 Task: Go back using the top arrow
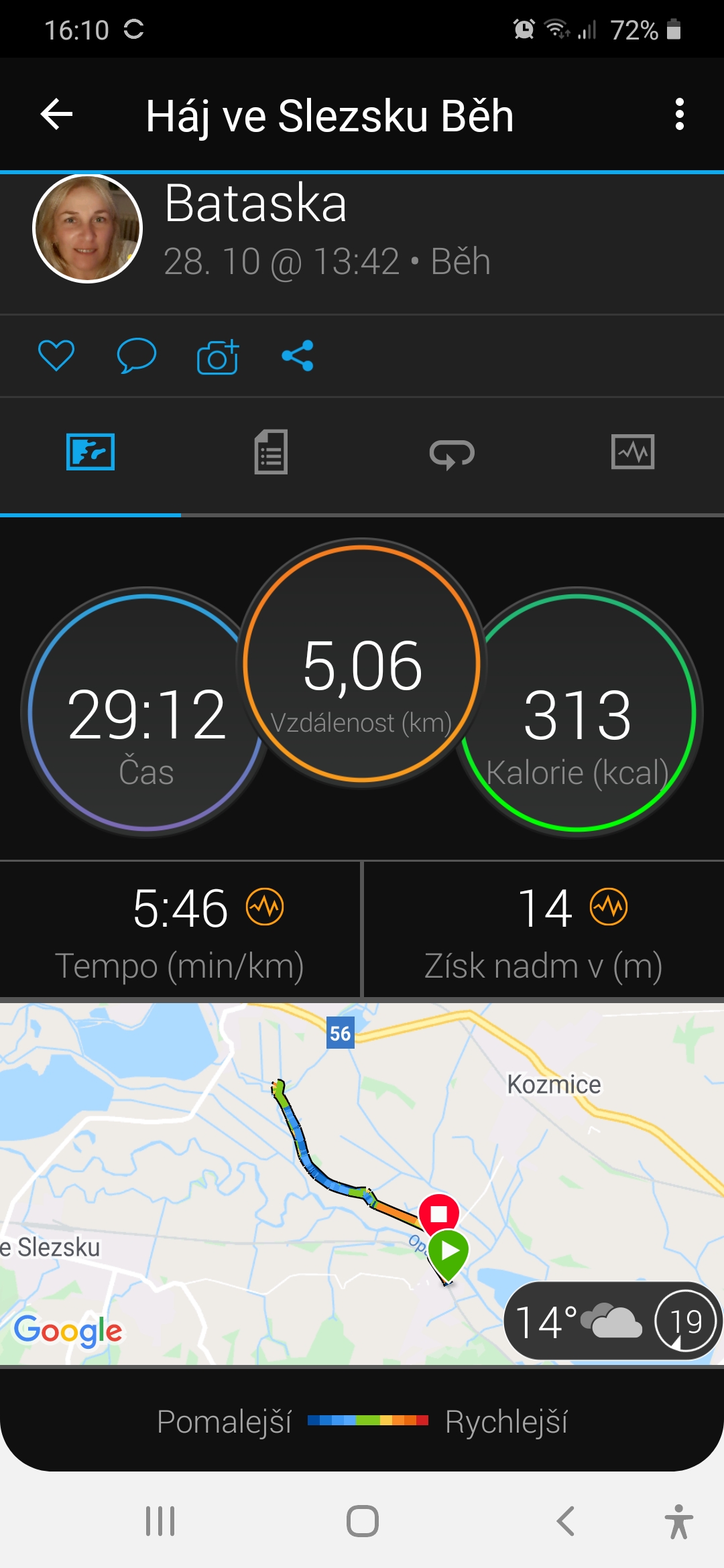(56, 115)
